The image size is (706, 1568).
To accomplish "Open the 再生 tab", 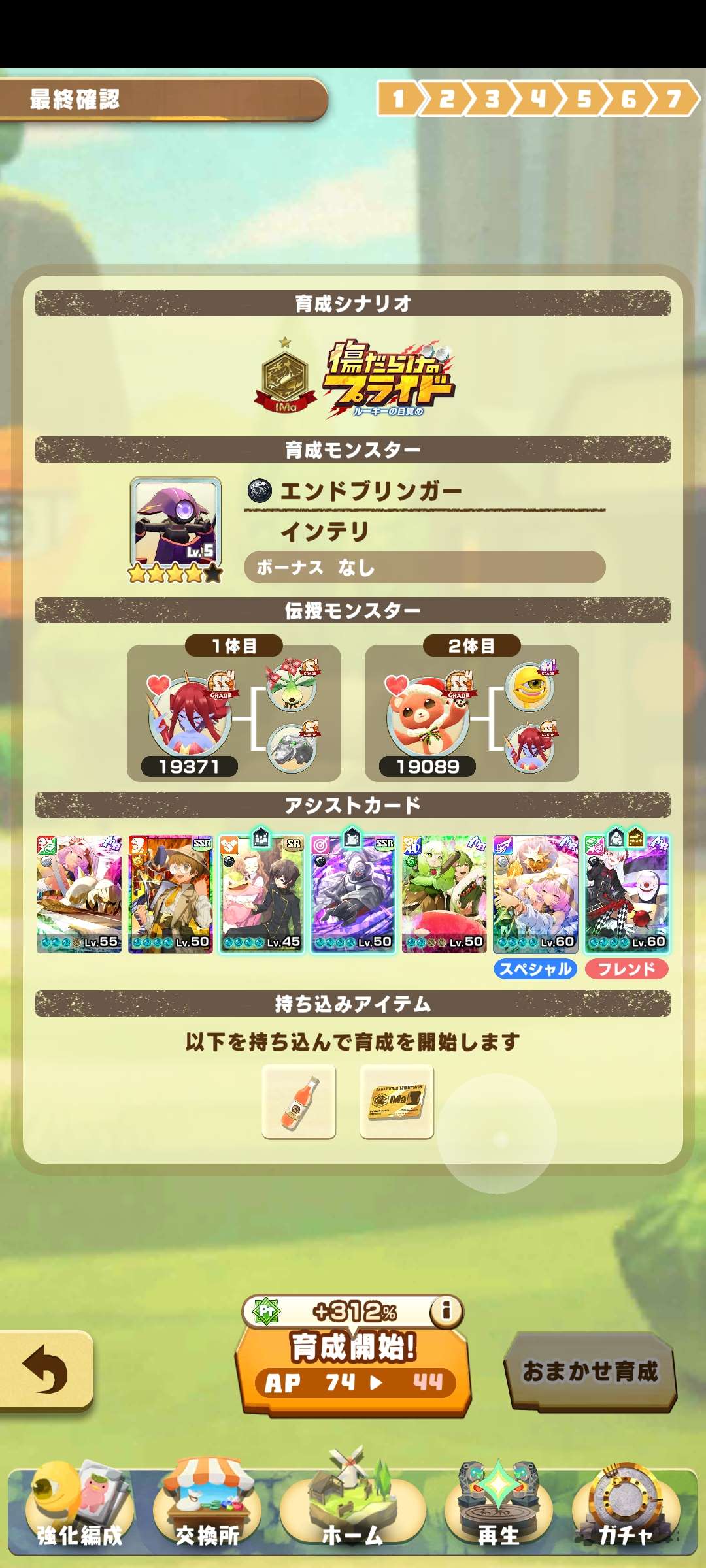I will click(x=498, y=1511).
